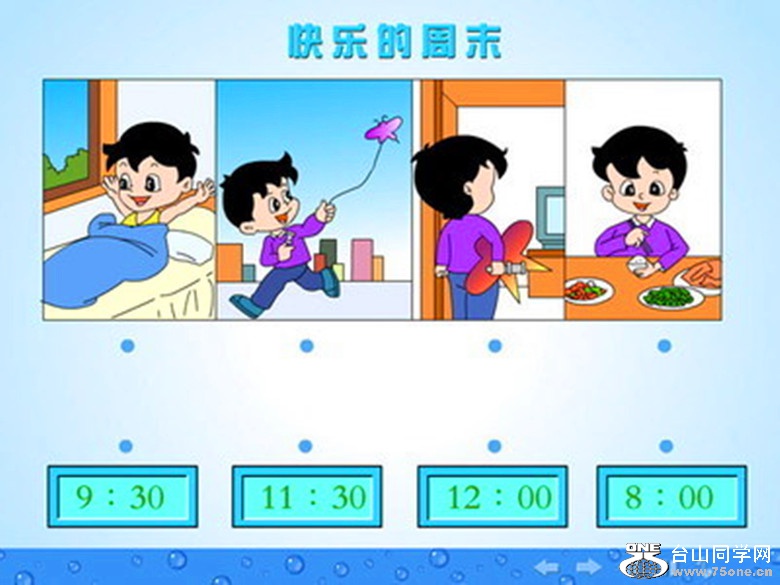Select the 8:00 time box
This screenshot has width=780, height=585.
[x=671, y=496]
